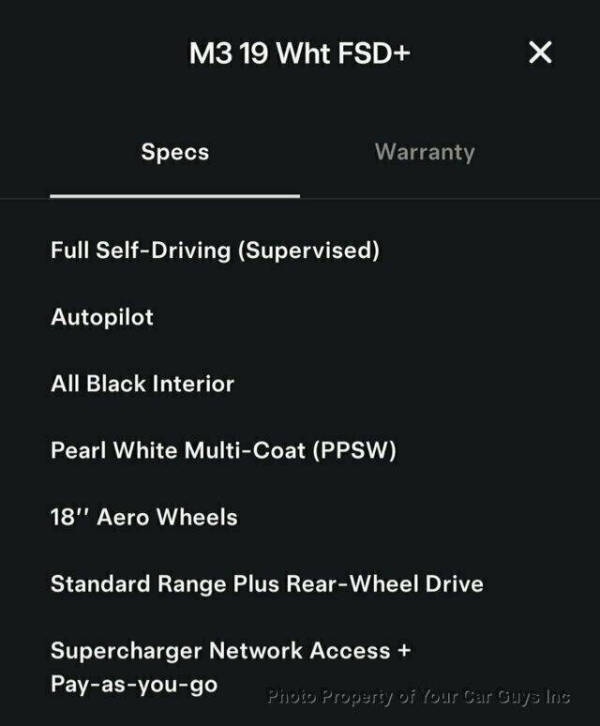Close the M3 19 Wht FSD+ panel
Viewport: 600px width, 726px height.
pyautogui.click(x=539, y=54)
